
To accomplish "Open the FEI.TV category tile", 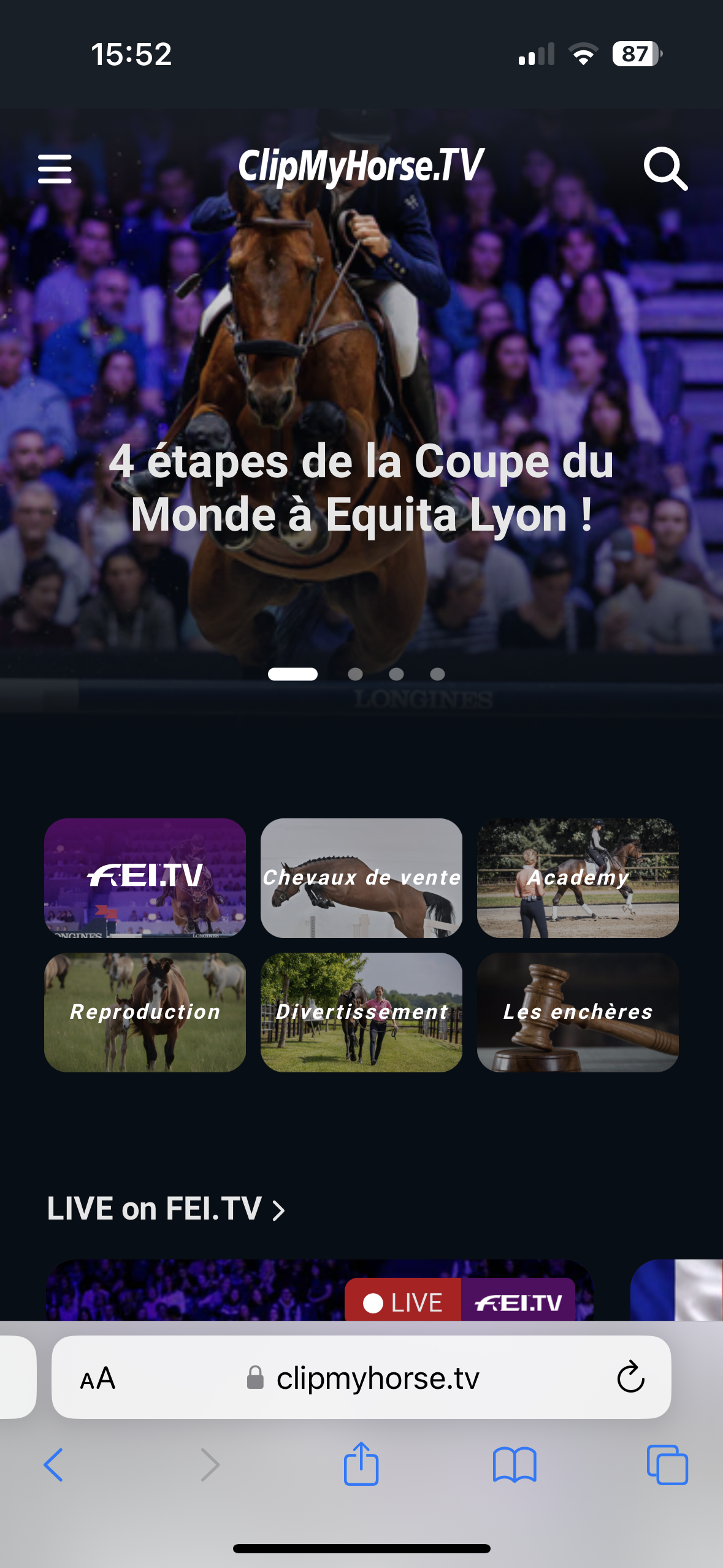I will tap(145, 877).
